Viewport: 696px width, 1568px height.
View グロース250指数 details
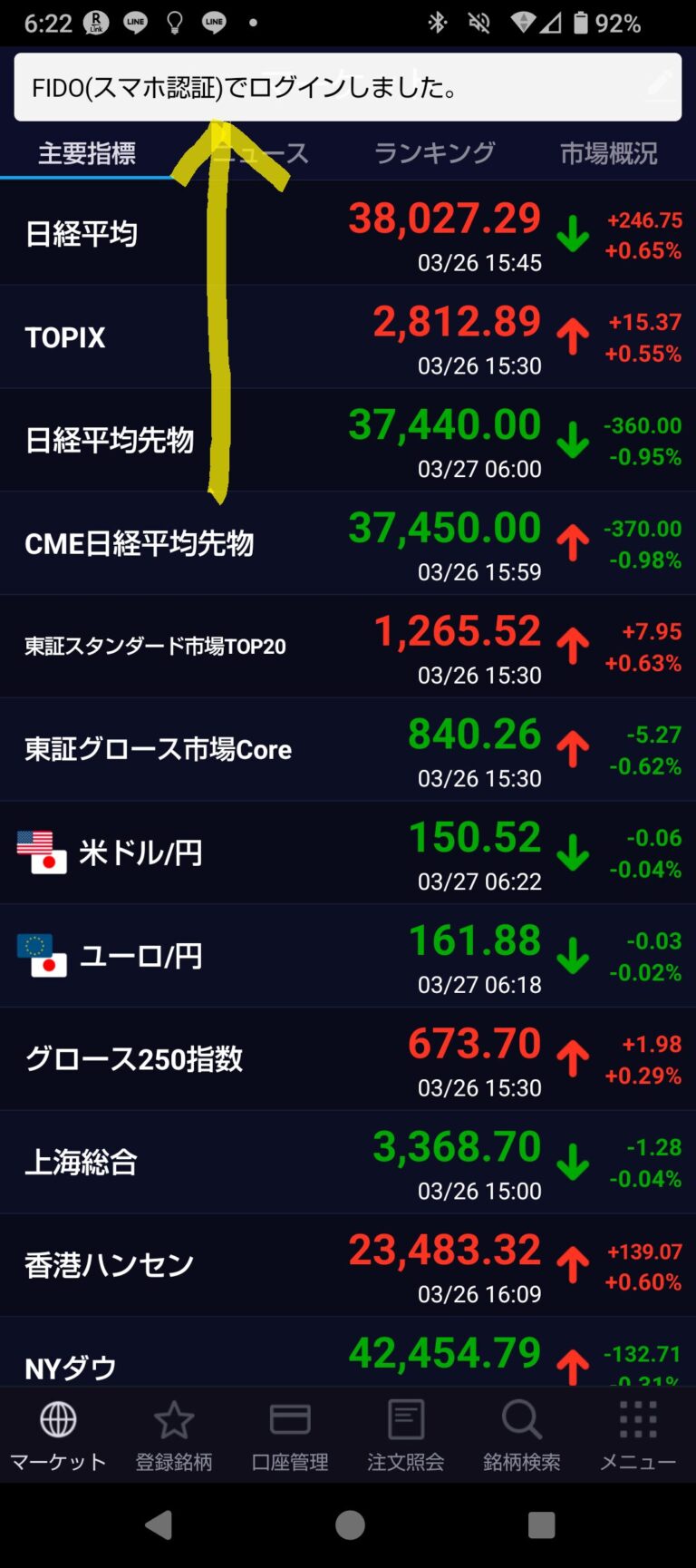348,1058
